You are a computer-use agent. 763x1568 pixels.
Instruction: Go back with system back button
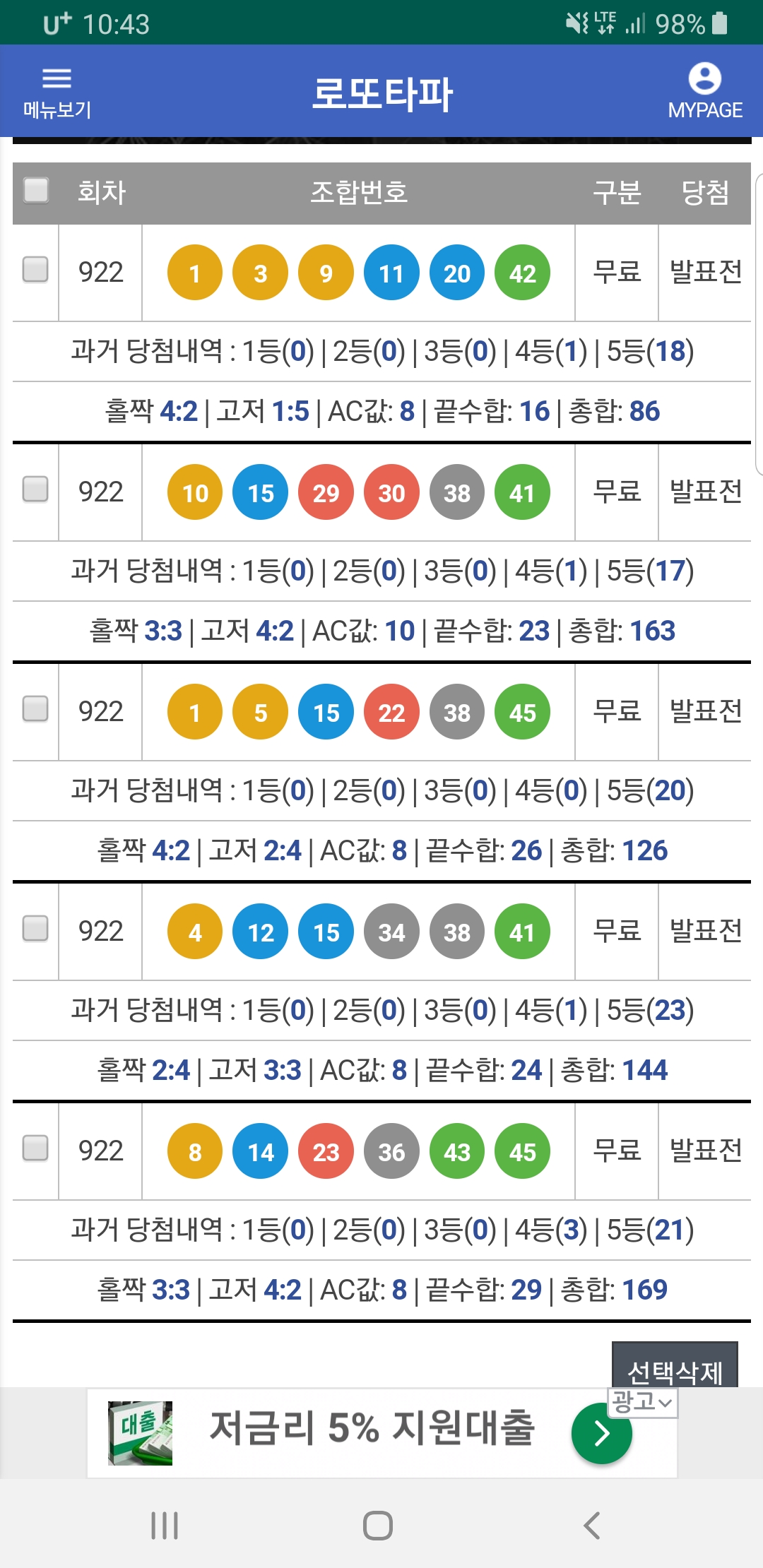592,1526
